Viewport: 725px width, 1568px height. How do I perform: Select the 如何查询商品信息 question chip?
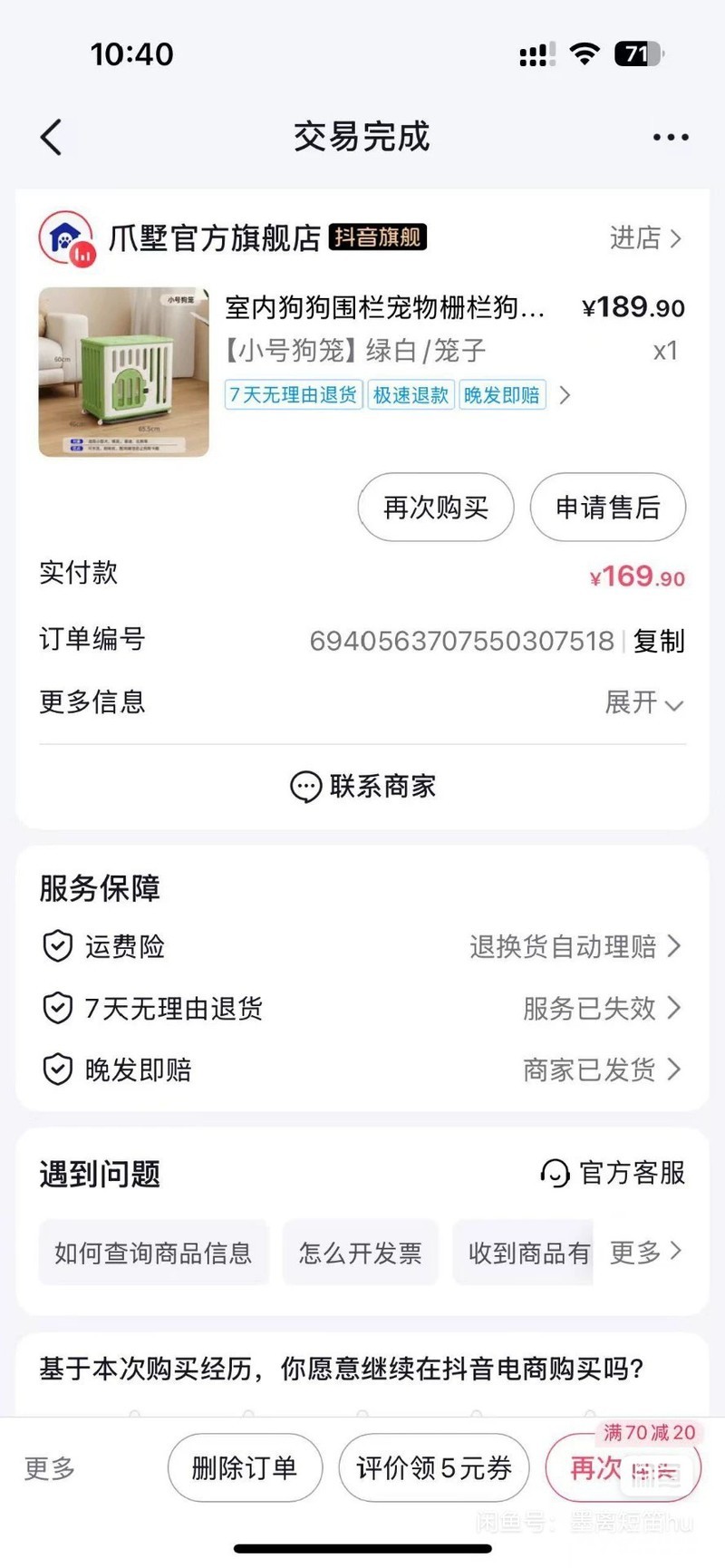tap(153, 1253)
